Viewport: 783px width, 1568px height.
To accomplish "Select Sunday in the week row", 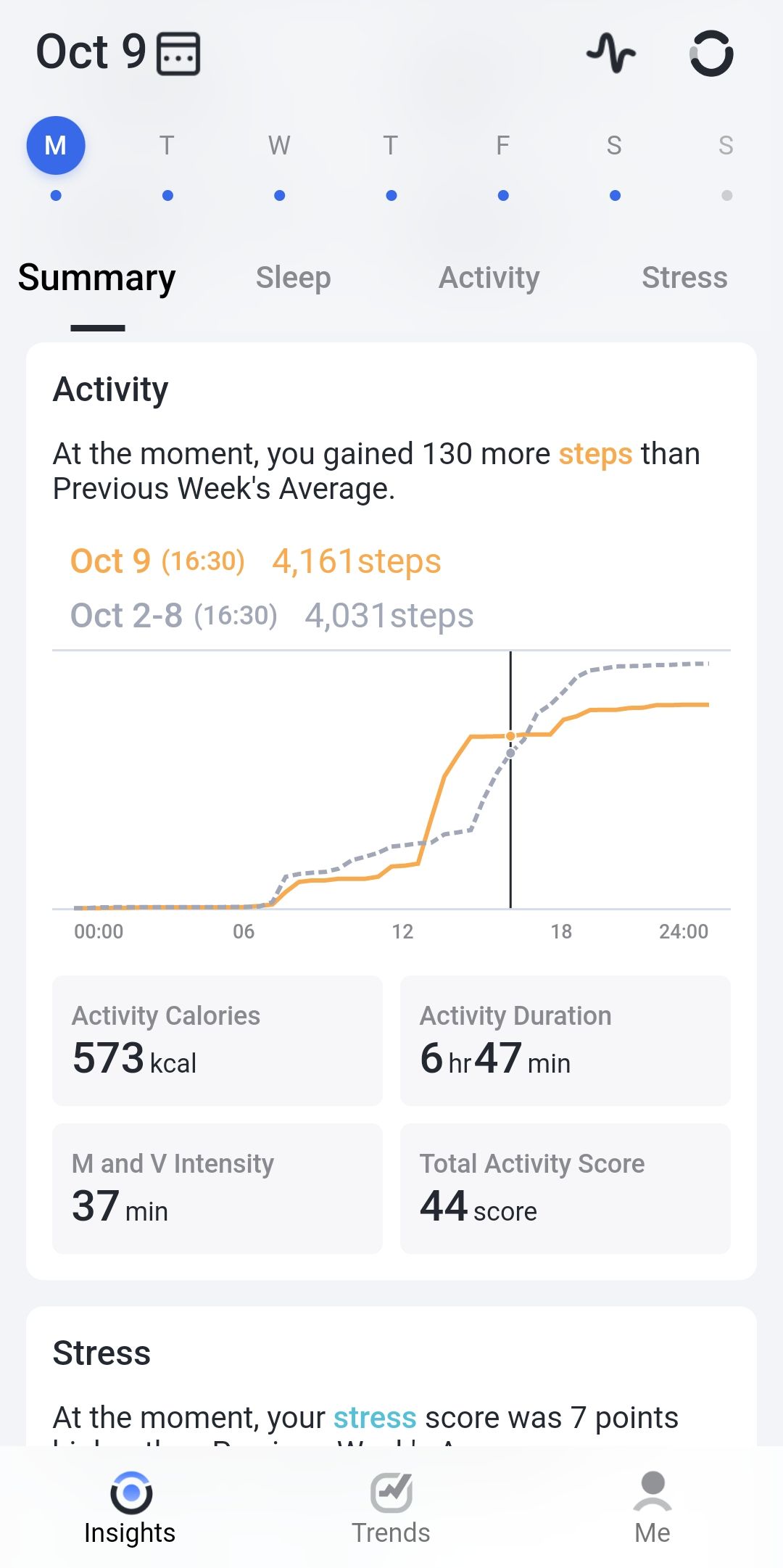I will tap(726, 146).
